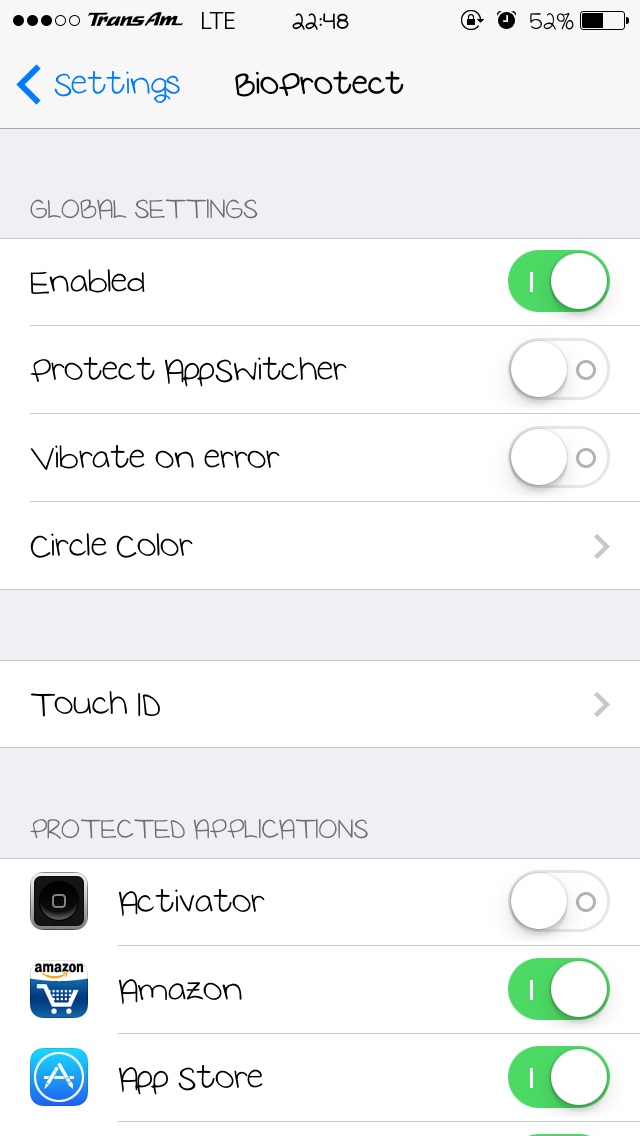
Task: Enable Protect AppSwitcher
Action: (x=559, y=369)
